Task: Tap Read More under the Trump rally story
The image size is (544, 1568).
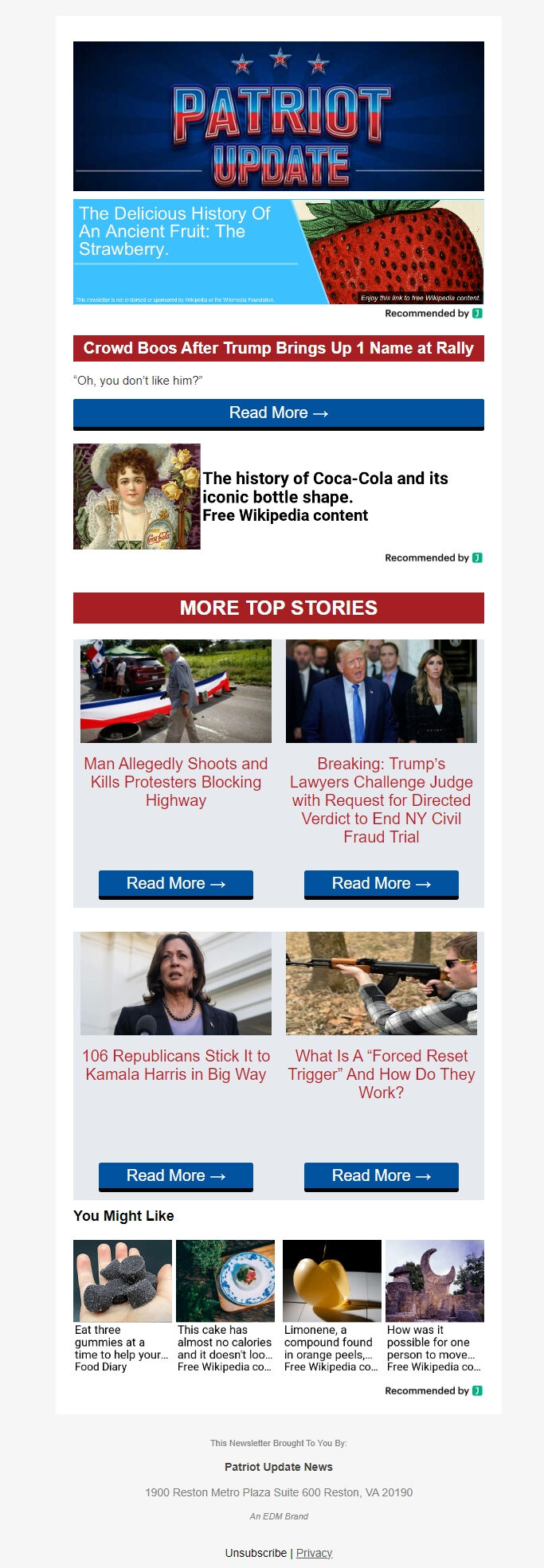Action: (278, 413)
